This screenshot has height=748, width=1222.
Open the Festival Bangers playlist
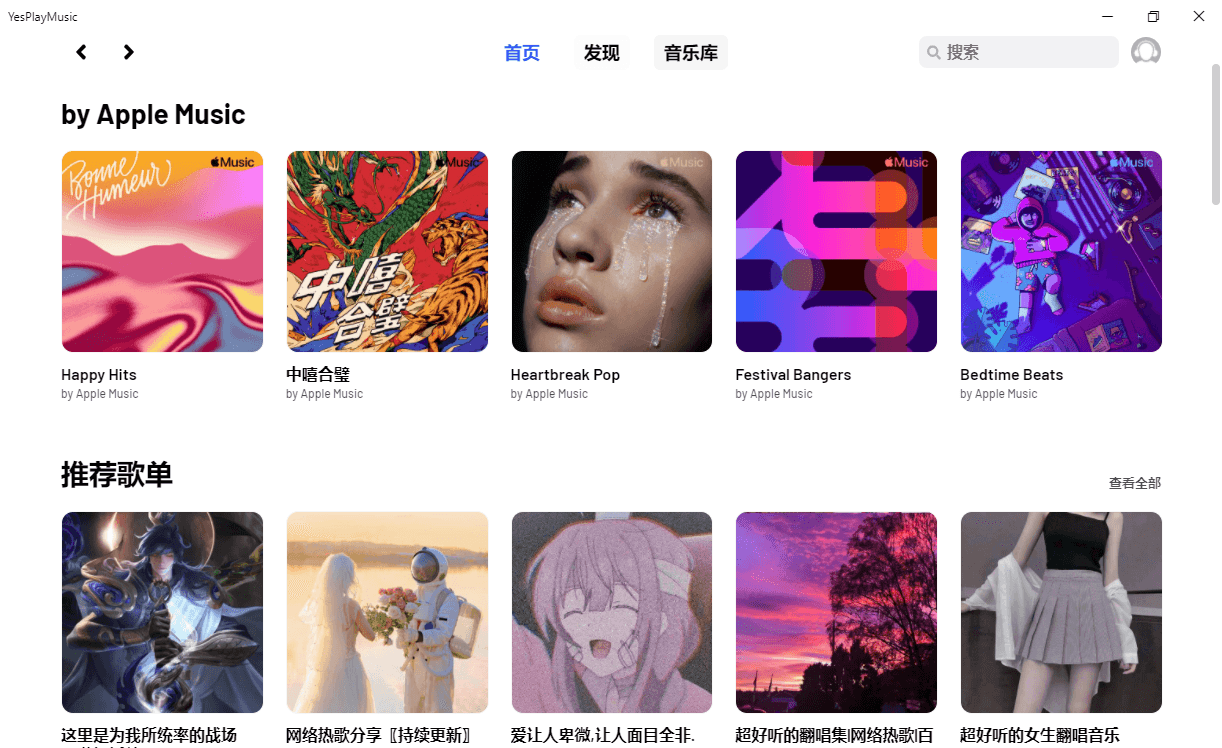coord(836,251)
